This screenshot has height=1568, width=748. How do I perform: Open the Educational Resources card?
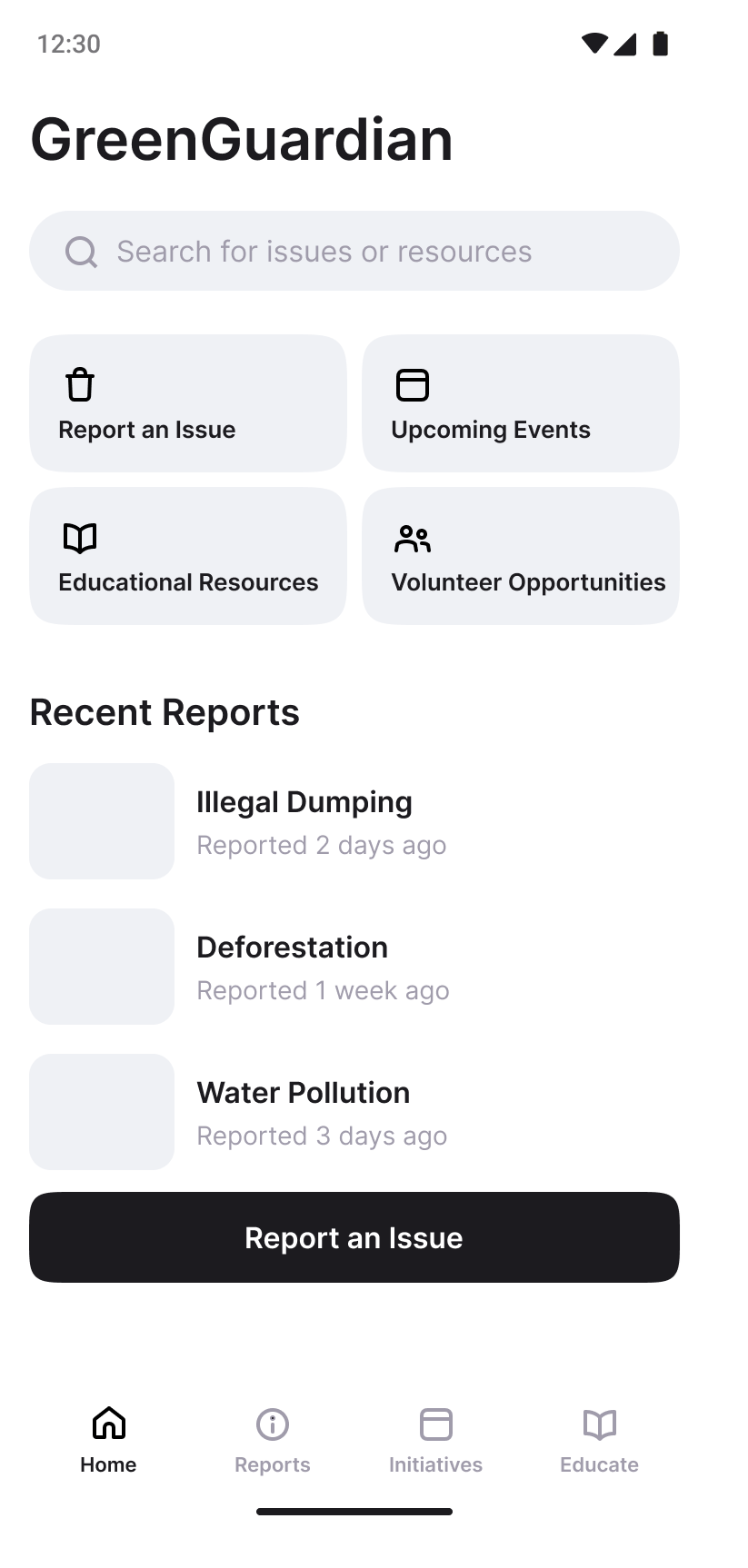coord(188,556)
